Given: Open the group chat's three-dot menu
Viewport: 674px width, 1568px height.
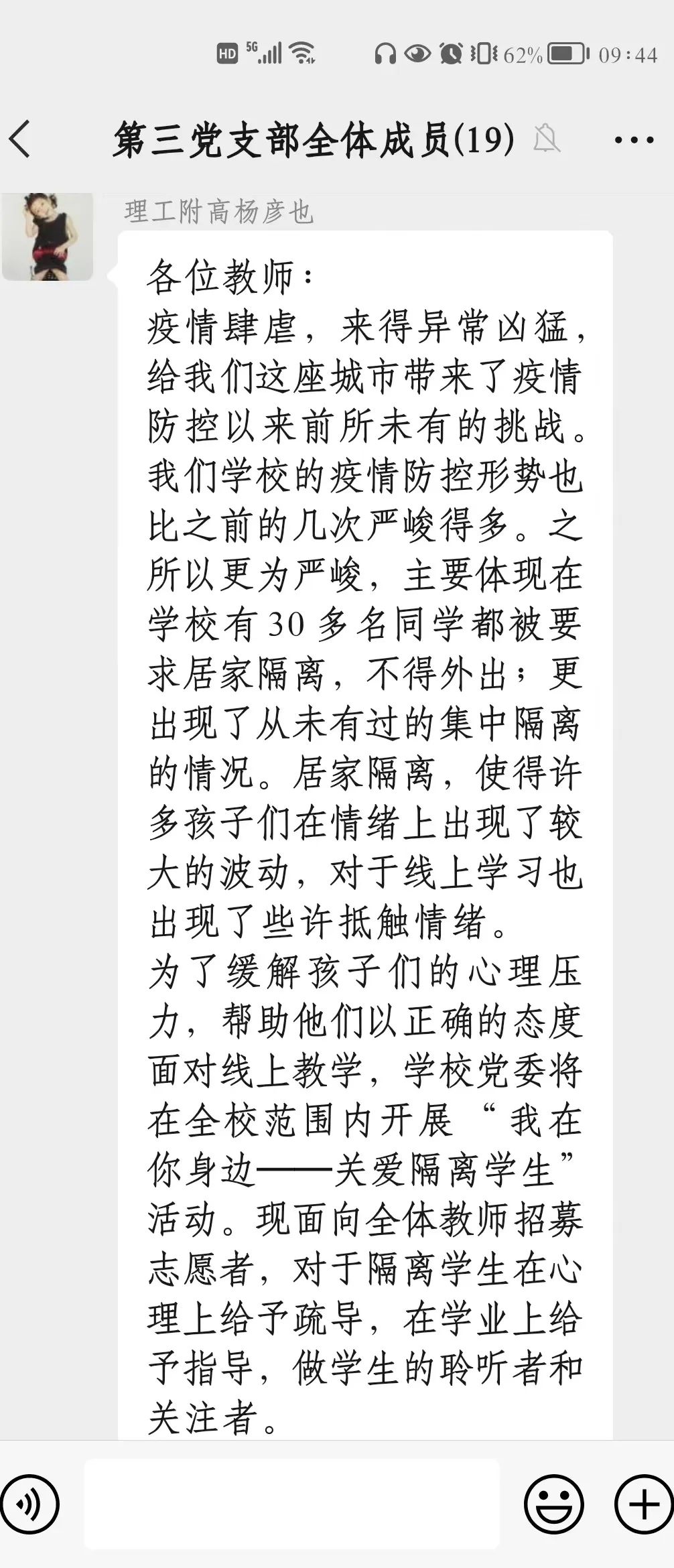Looking at the screenshot, I should pyautogui.click(x=633, y=140).
